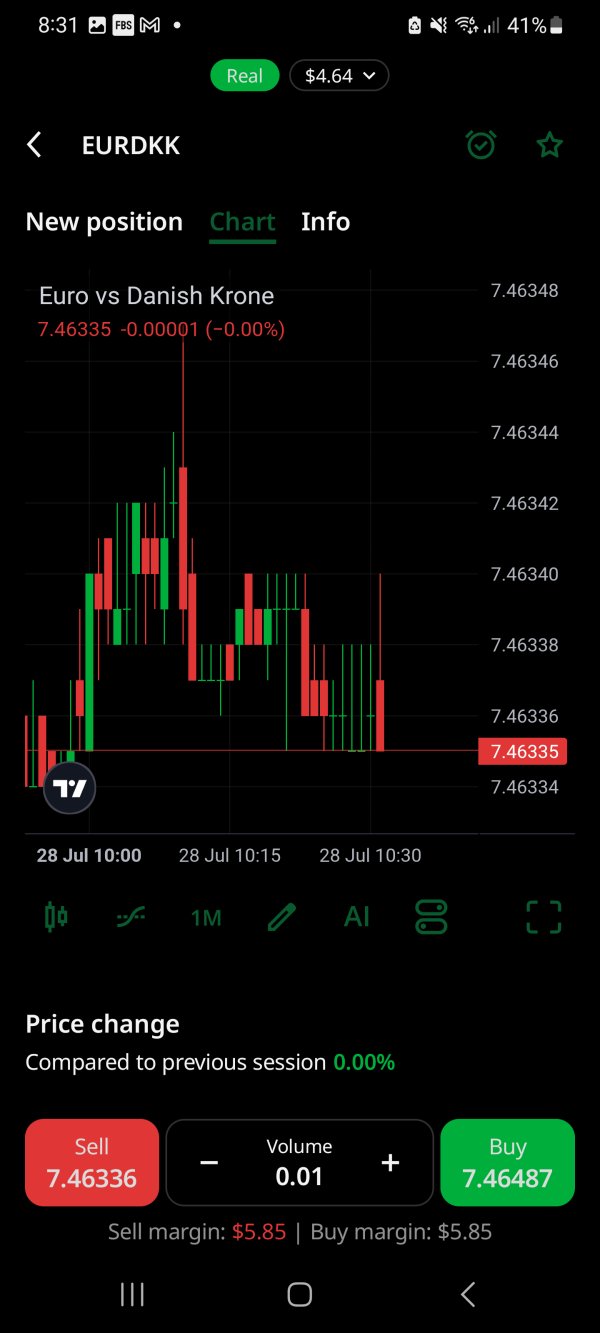Open the chart layout settings toggle icon

431,916
